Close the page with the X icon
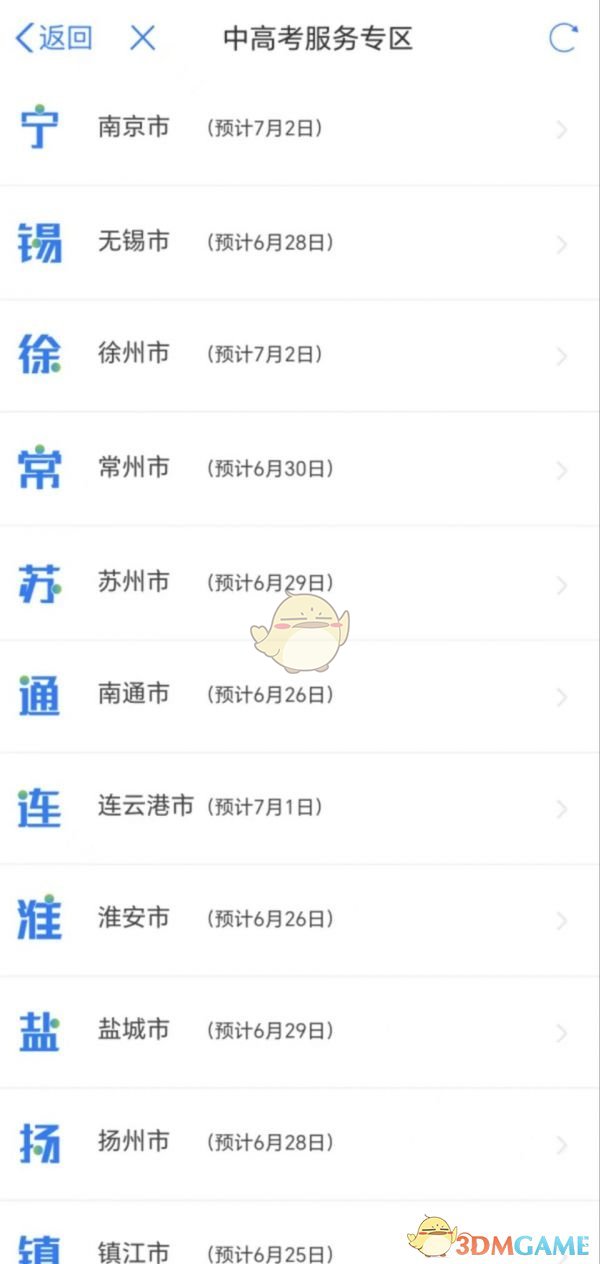Viewport: 600px width, 1264px height. [143, 38]
